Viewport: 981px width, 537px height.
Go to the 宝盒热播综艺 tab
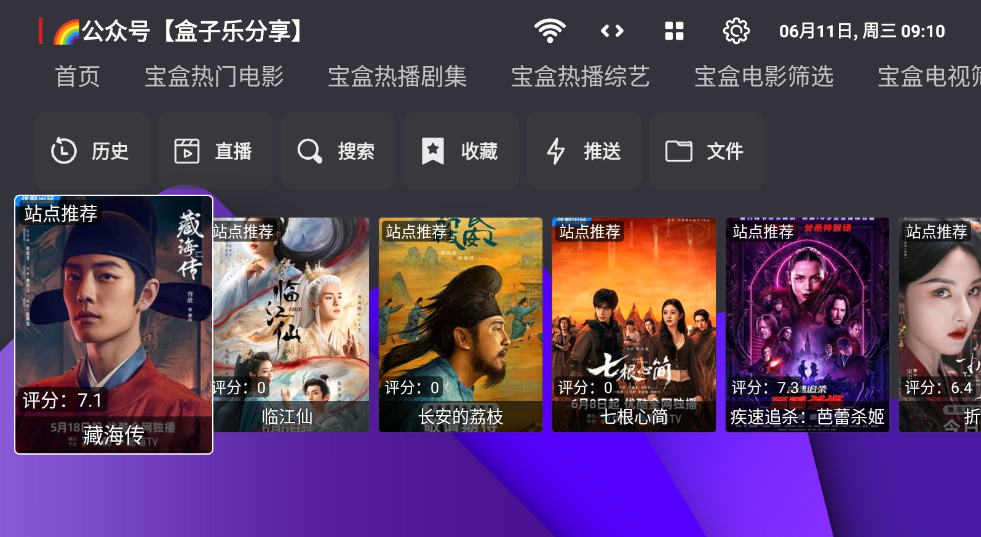click(x=580, y=77)
